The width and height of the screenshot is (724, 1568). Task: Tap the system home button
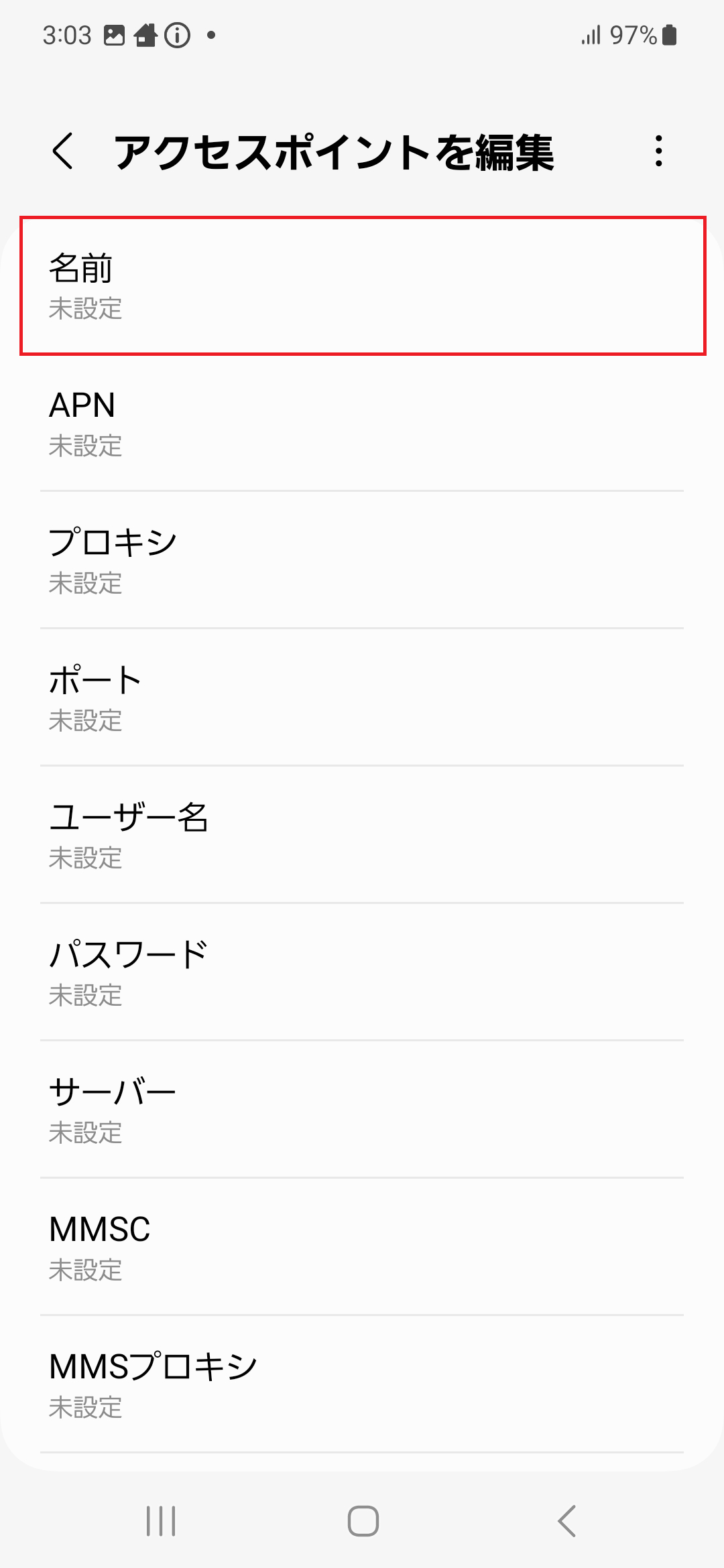(363, 1520)
